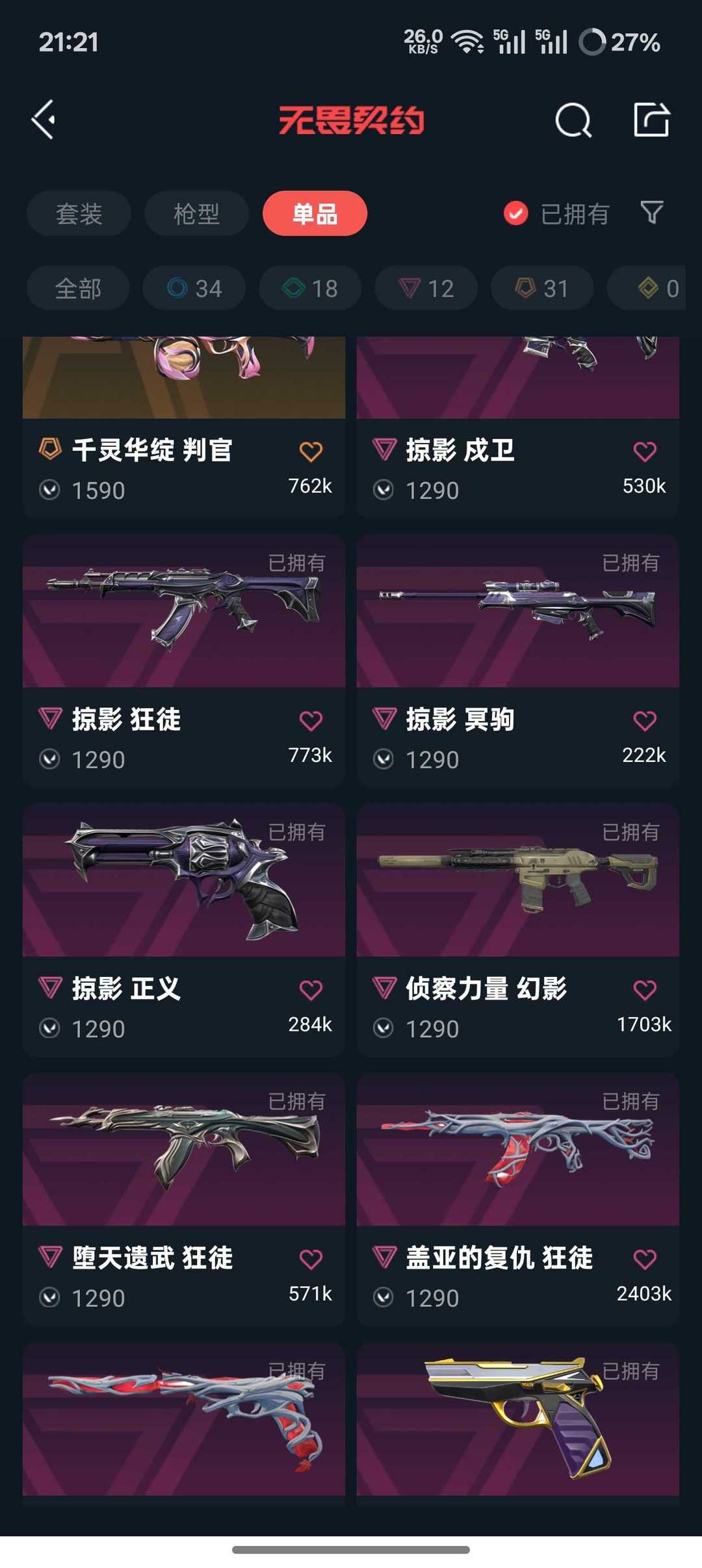702x1568 pixels.
Task: Filter by the rarity chip showing 31
Action: 542,288
